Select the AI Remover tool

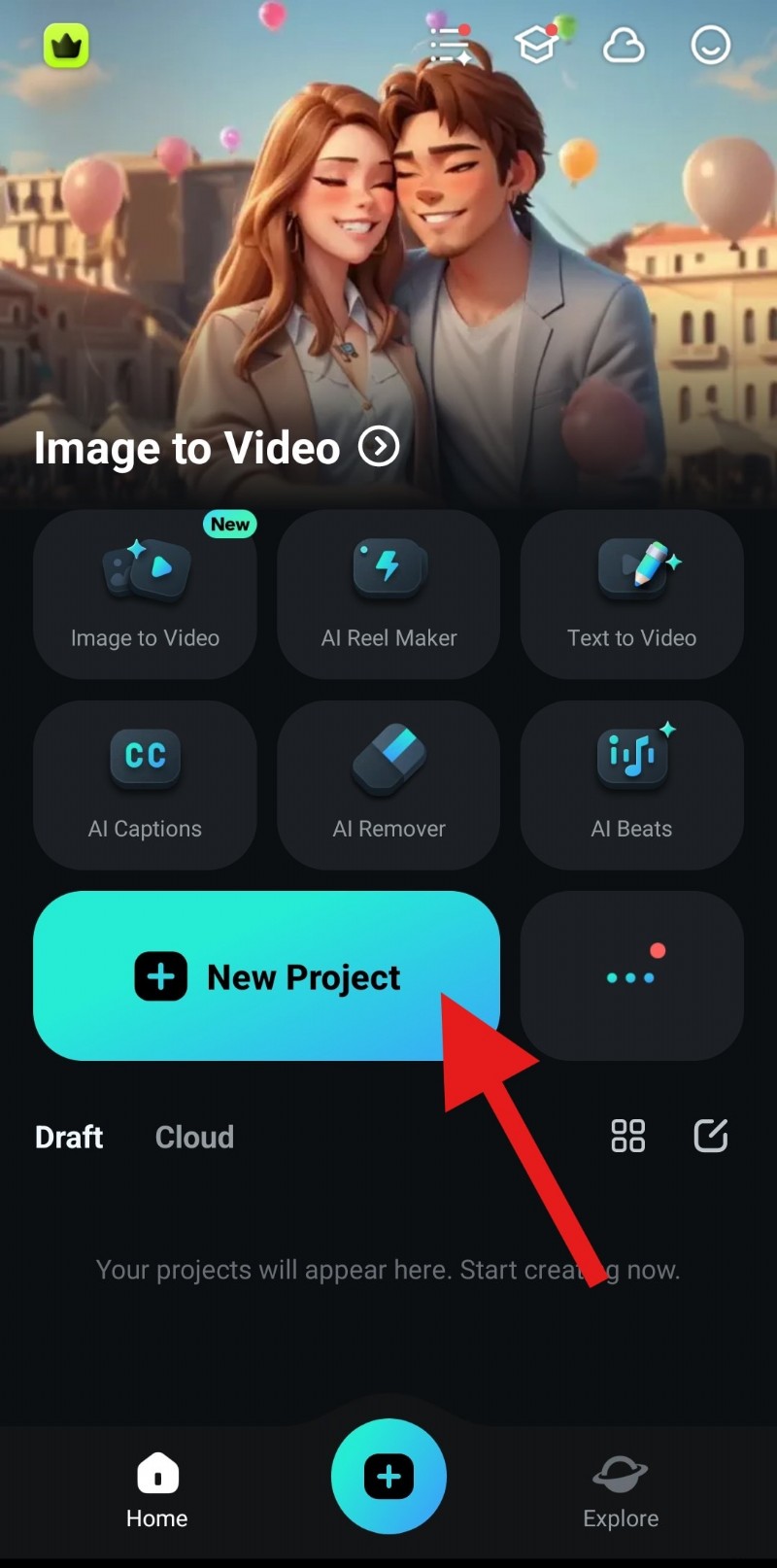click(x=388, y=783)
